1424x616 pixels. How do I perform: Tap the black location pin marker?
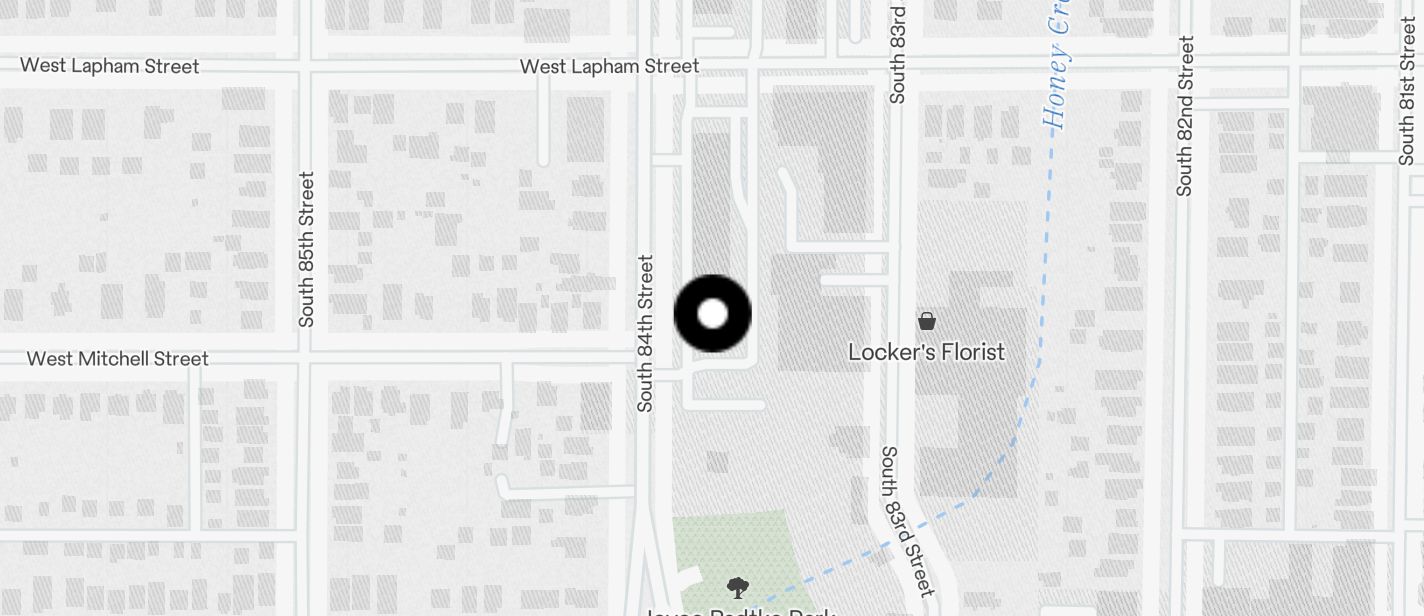[712, 314]
